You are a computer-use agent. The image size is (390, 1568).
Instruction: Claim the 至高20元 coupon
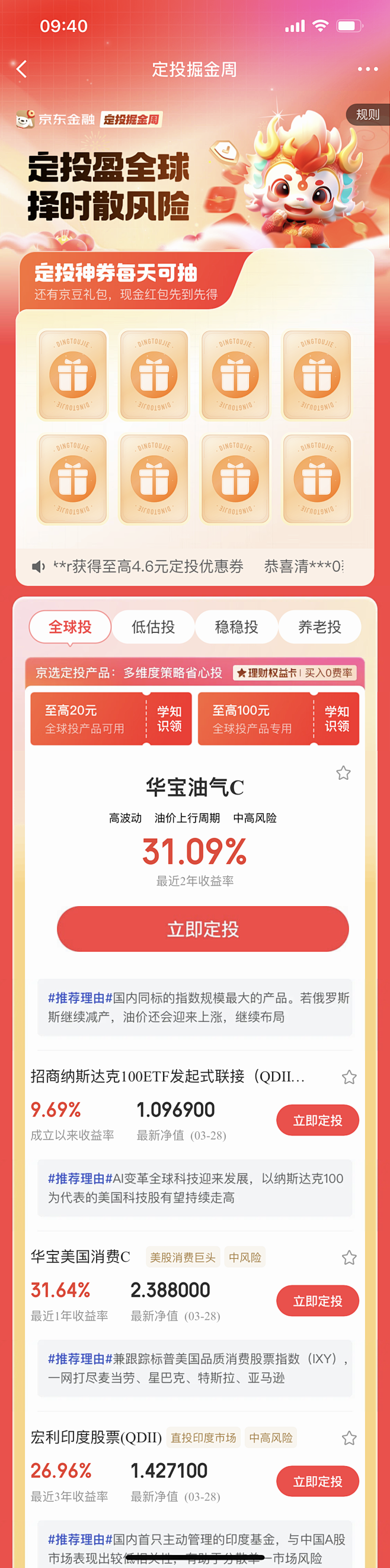point(169,718)
